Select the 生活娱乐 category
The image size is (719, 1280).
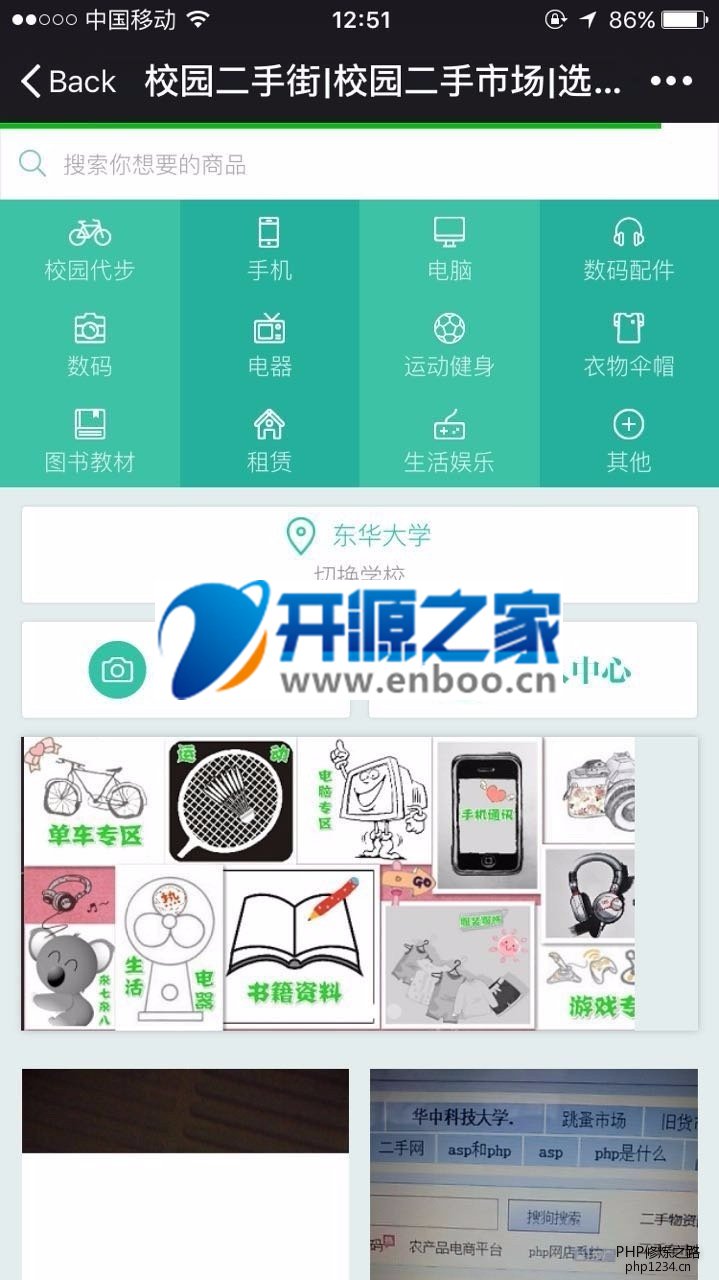point(449,442)
